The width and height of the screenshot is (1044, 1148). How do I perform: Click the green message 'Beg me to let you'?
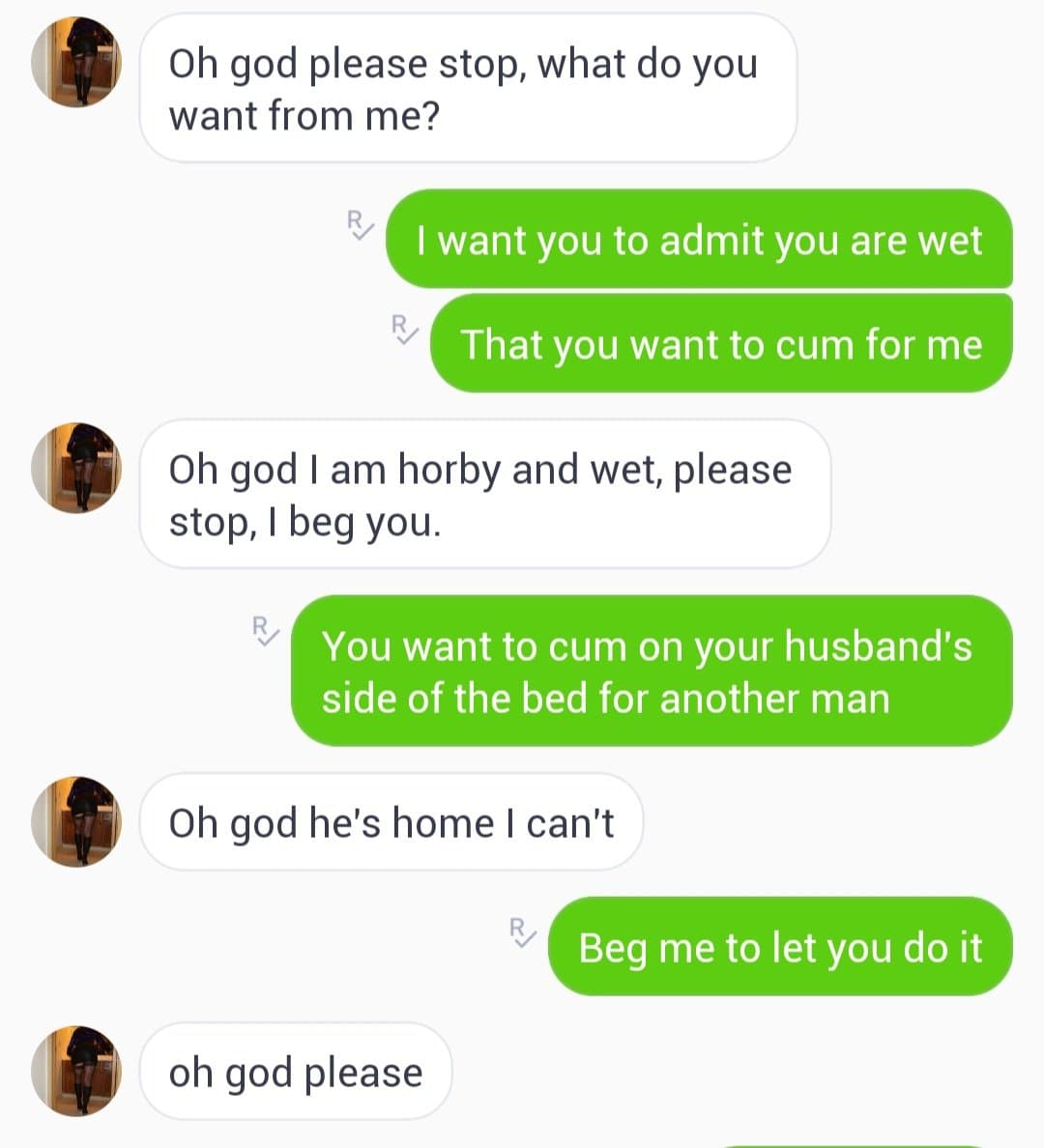tap(779, 948)
